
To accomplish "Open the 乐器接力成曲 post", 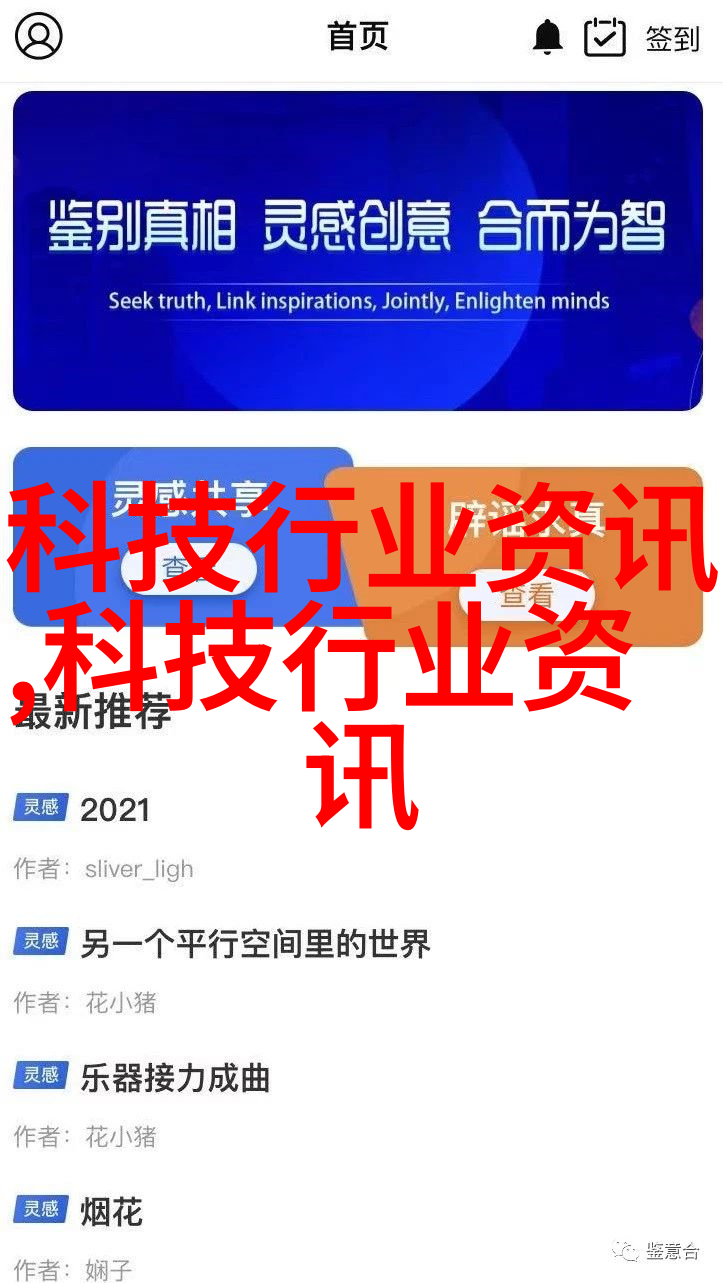I will click(x=175, y=1078).
